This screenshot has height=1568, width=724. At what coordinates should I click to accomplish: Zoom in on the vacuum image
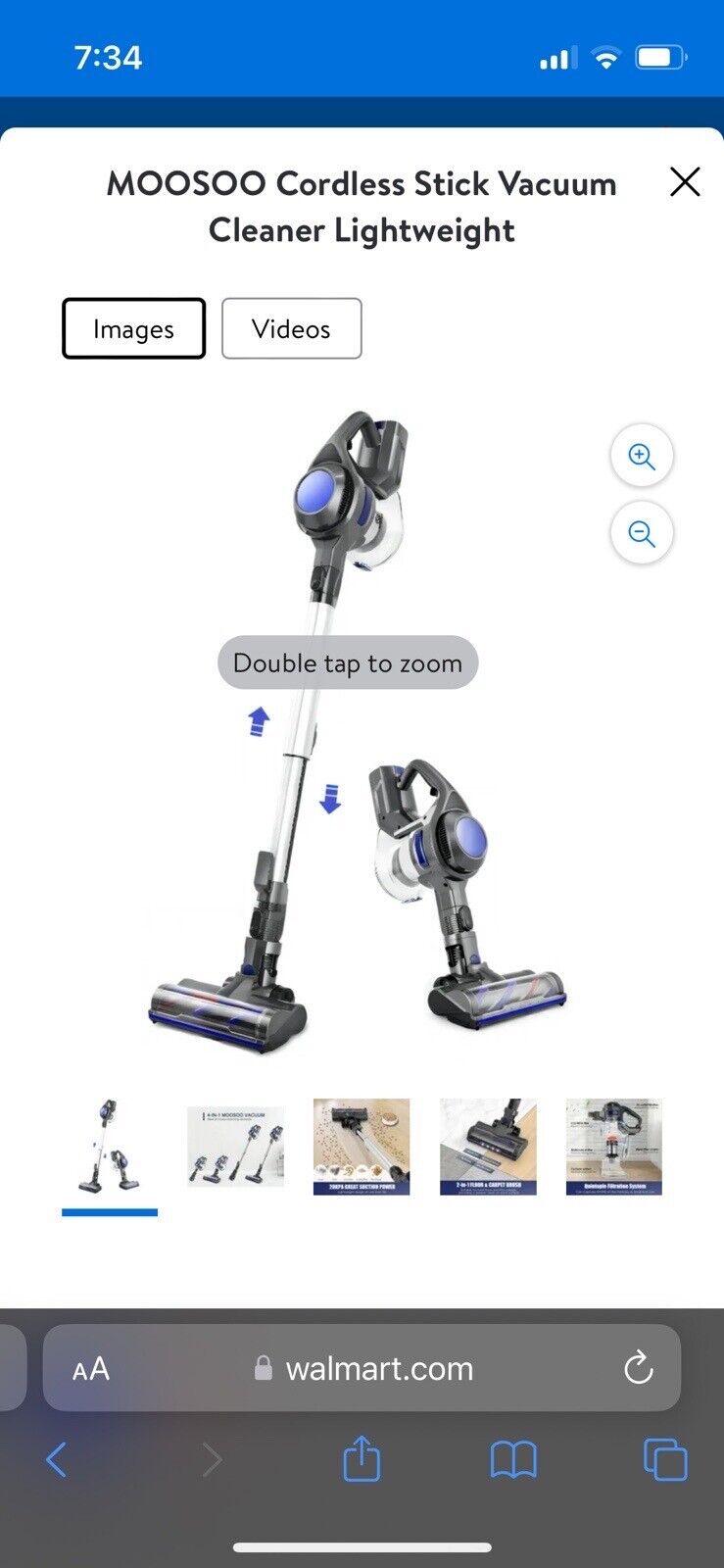(x=641, y=456)
